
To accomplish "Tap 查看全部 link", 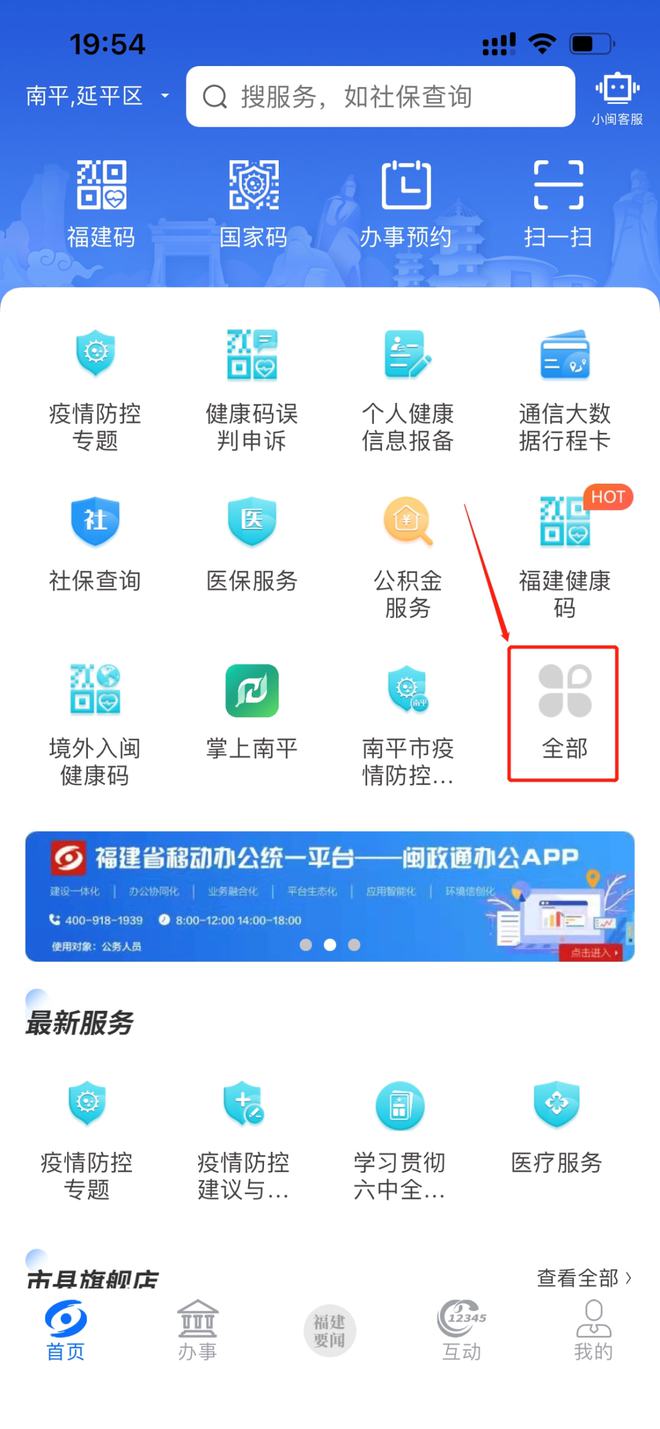I will pos(584,1277).
